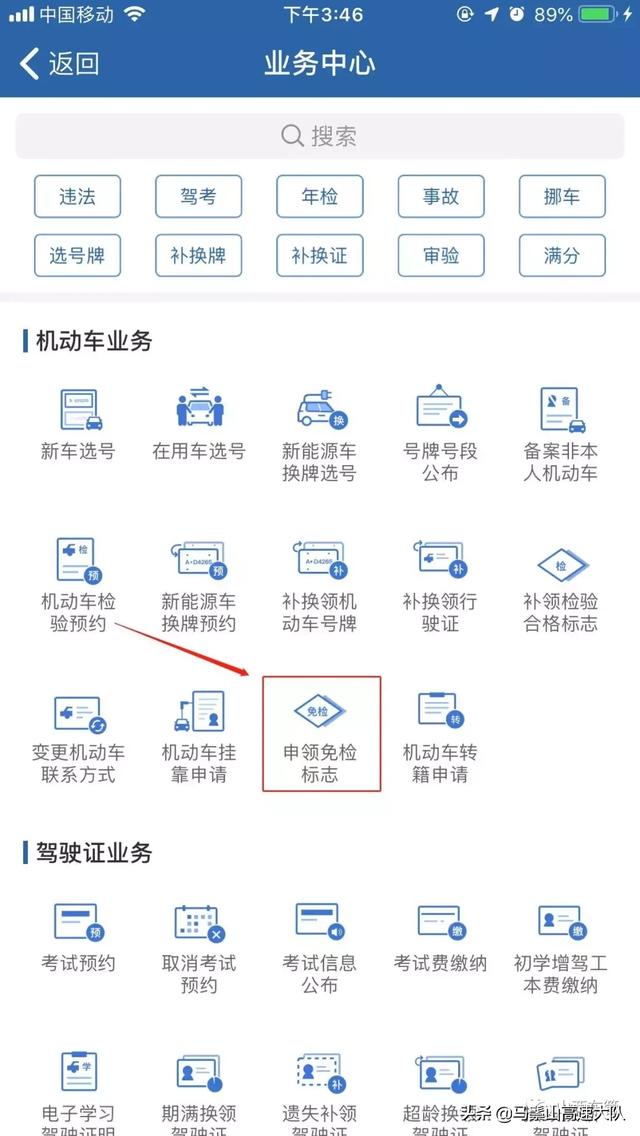Viewport: 640px width, 1136px height.
Task: Open 在用车选号 service
Action: pyautogui.click(x=199, y=425)
